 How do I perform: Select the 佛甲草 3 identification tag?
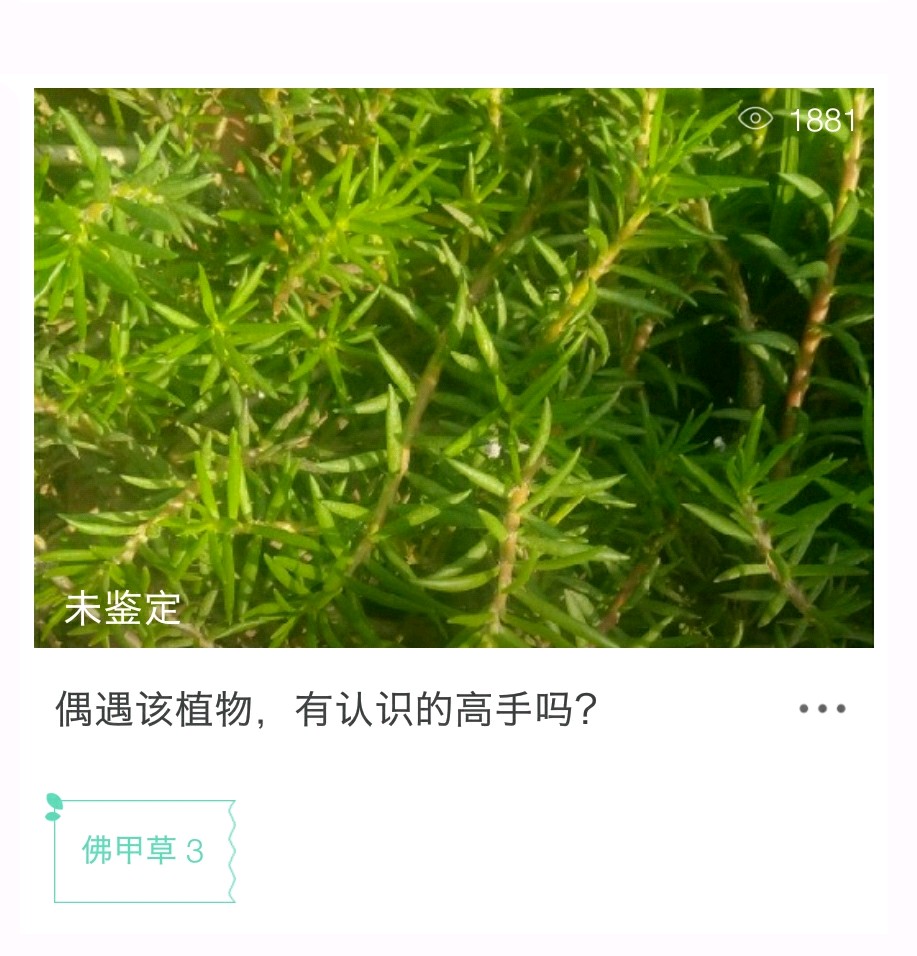tap(143, 851)
